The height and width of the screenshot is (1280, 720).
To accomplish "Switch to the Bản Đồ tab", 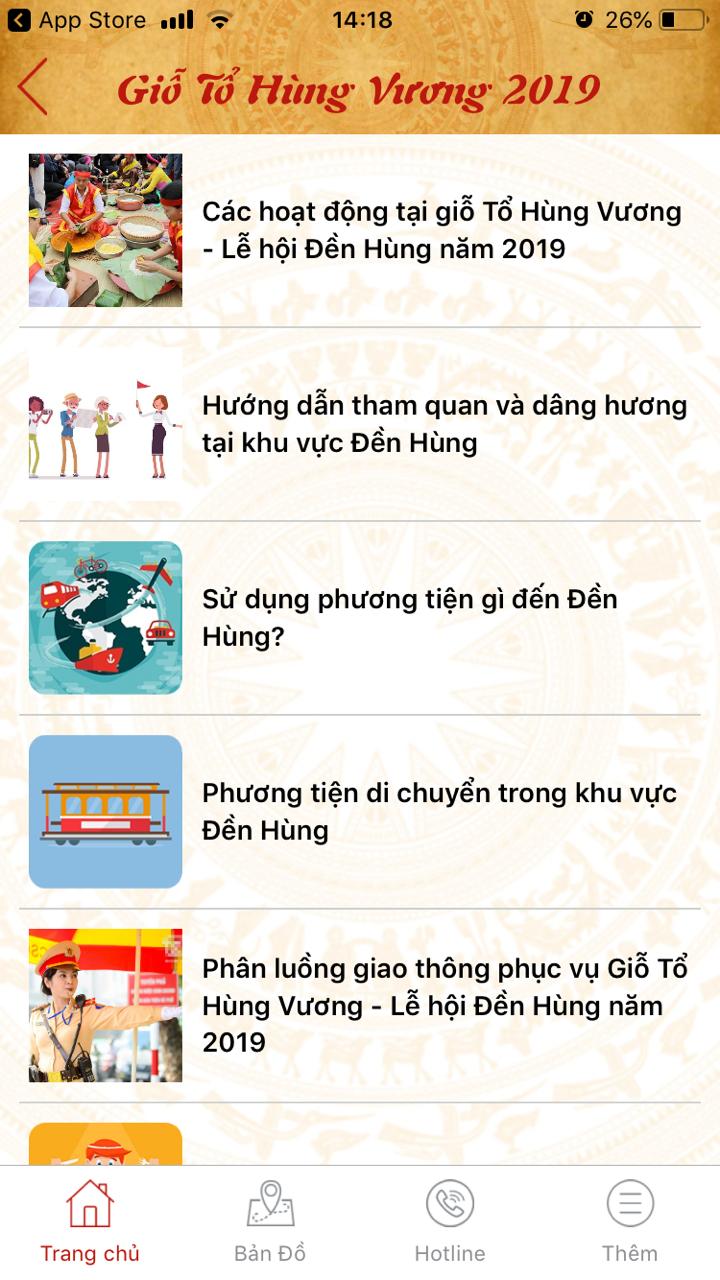I will point(270,1222).
